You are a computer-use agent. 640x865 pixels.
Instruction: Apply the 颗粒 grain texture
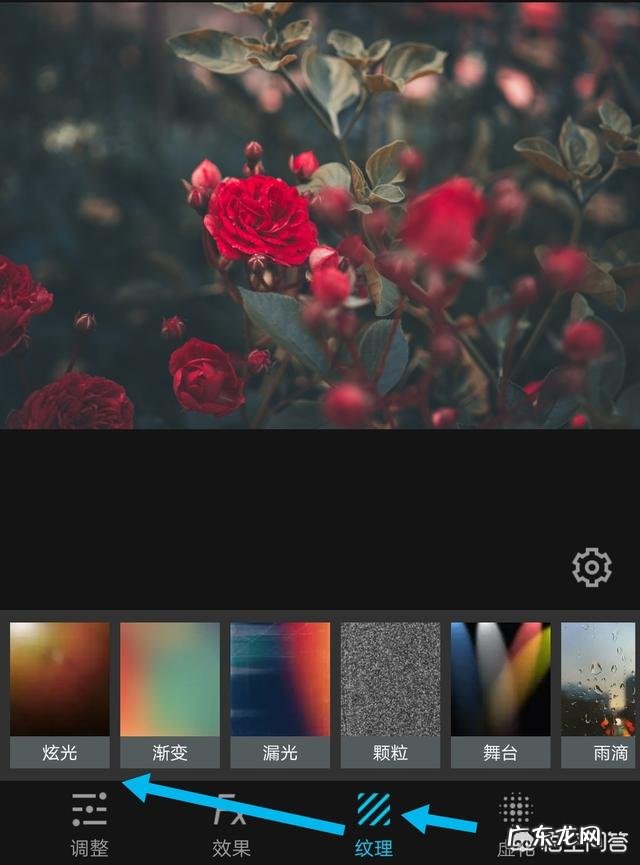point(390,692)
